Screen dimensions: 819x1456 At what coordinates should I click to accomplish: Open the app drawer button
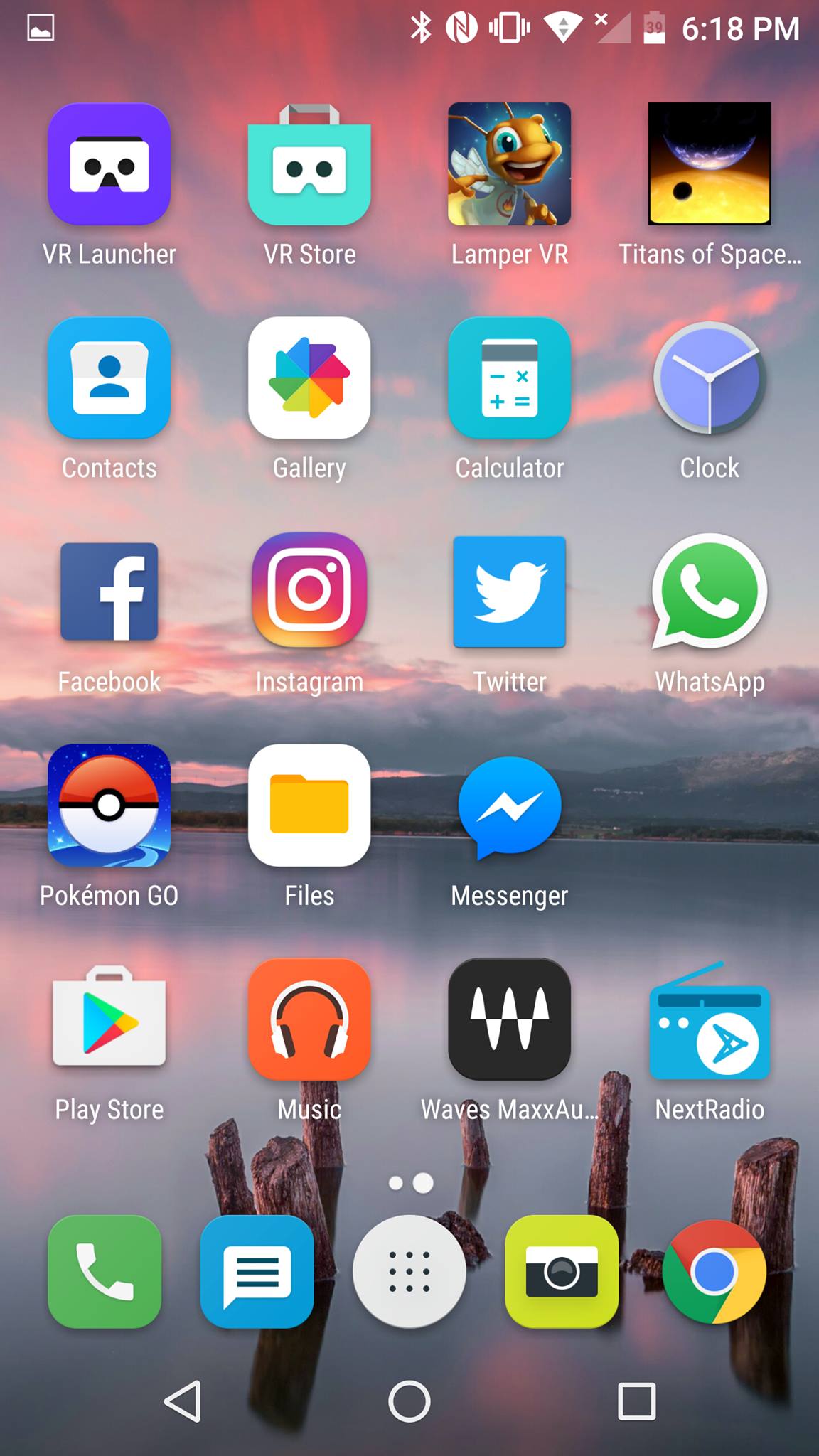coord(409,1272)
